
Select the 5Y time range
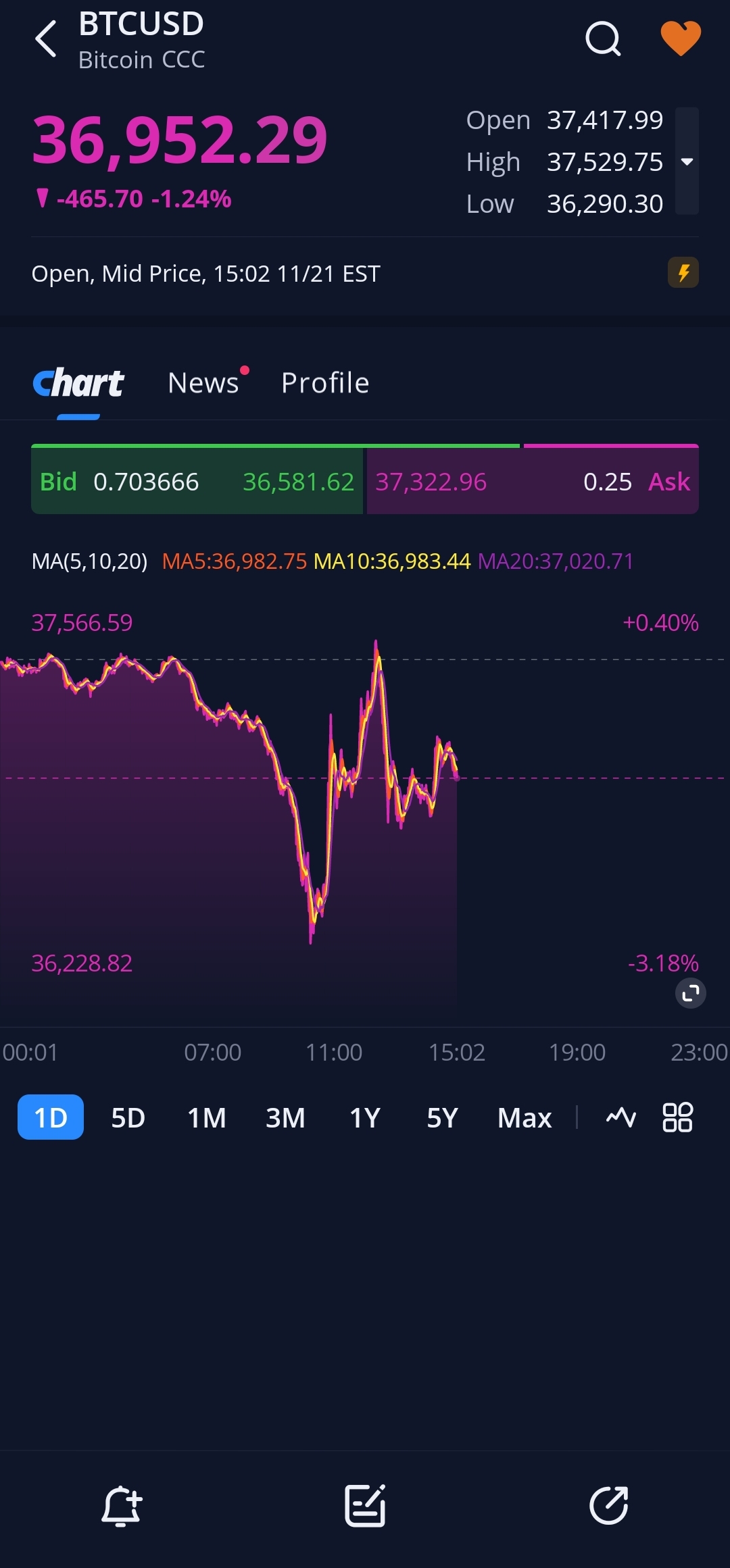[x=443, y=1117]
